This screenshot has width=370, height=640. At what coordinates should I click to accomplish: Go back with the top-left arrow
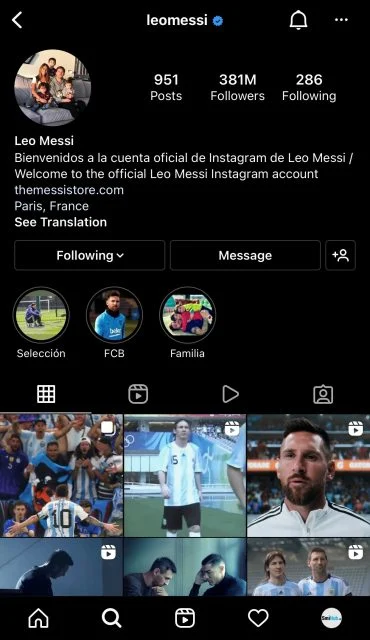point(17,20)
